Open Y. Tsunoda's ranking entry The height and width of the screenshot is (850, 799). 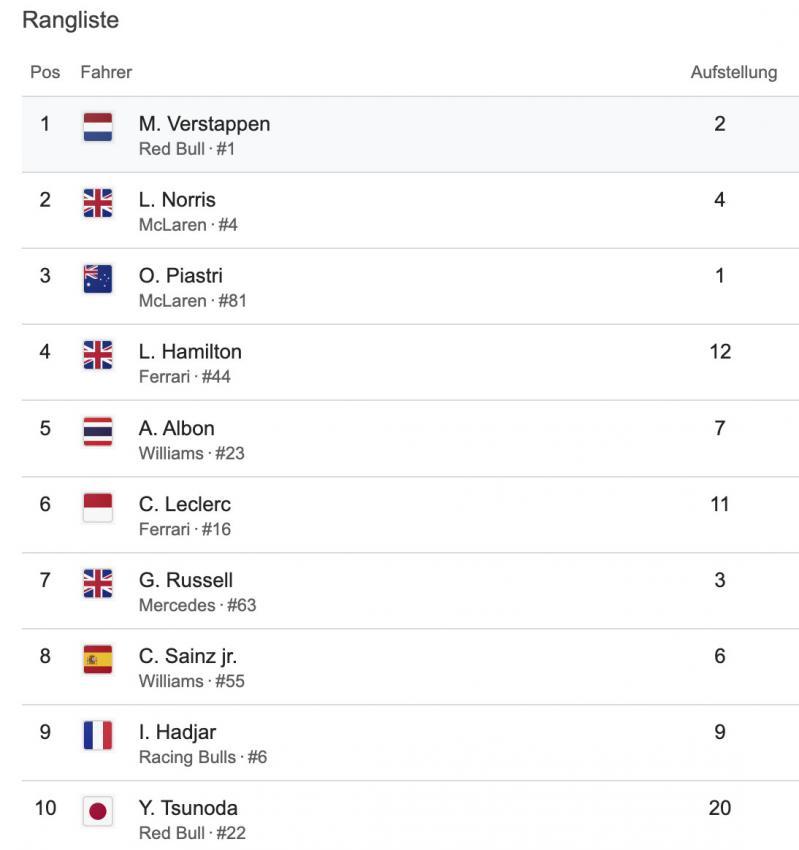coord(188,808)
